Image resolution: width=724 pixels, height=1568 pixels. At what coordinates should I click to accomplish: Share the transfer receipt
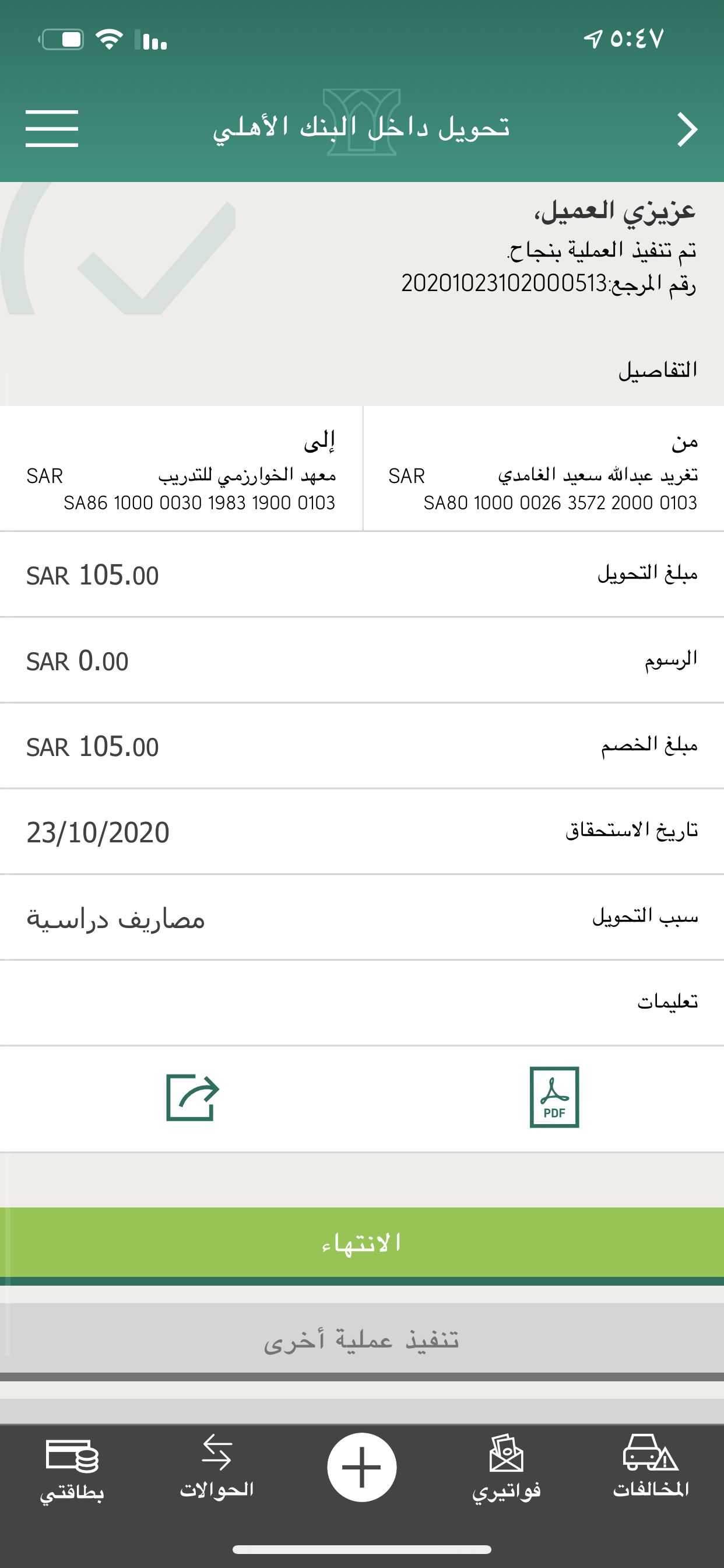pyautogui.click(x=192, y=1098)
